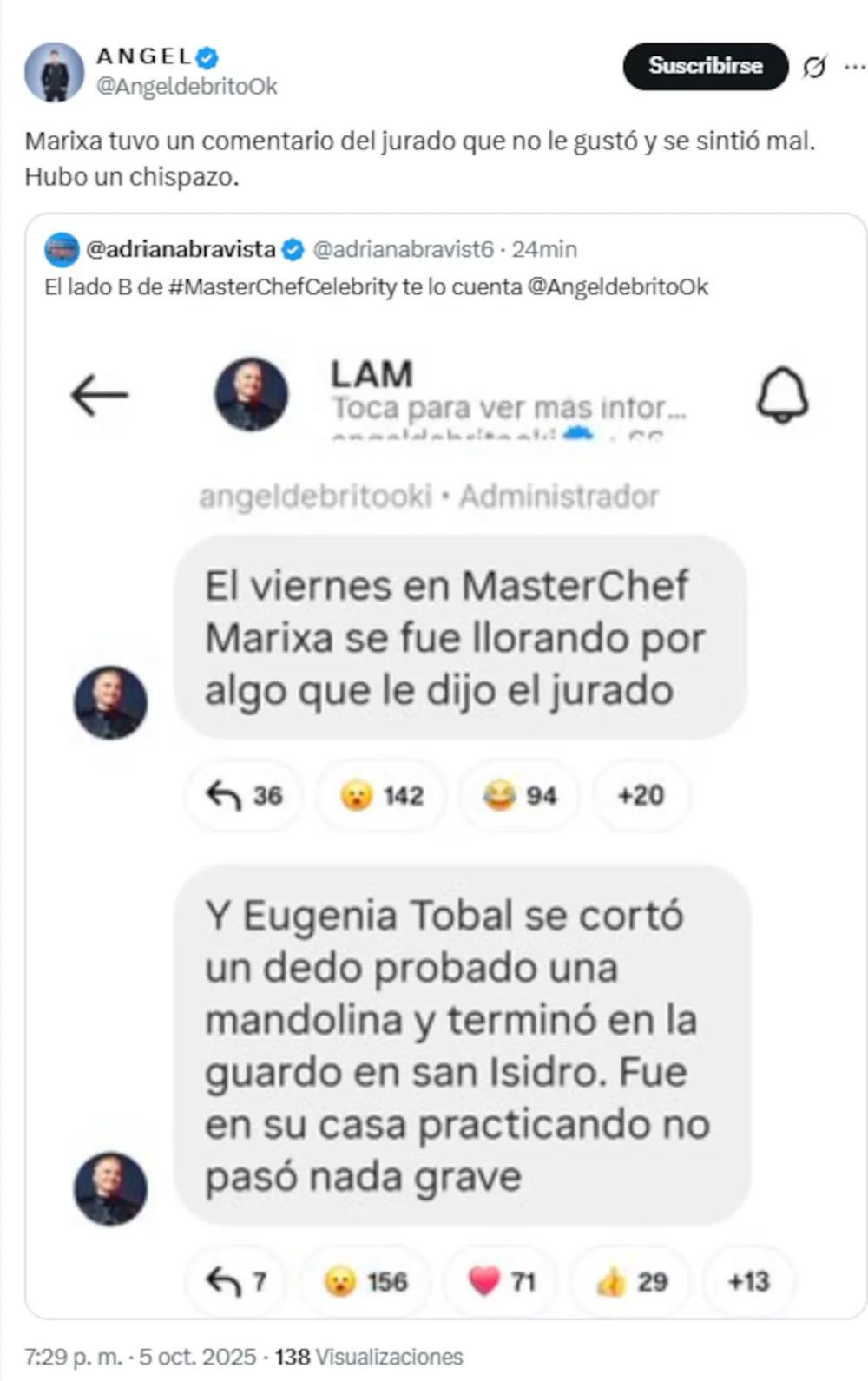Open the 7:29 p.m. 5 oct. 2025 timestamp
This screenshot has width=868, height=1381.
click(x=140, y=1357)
